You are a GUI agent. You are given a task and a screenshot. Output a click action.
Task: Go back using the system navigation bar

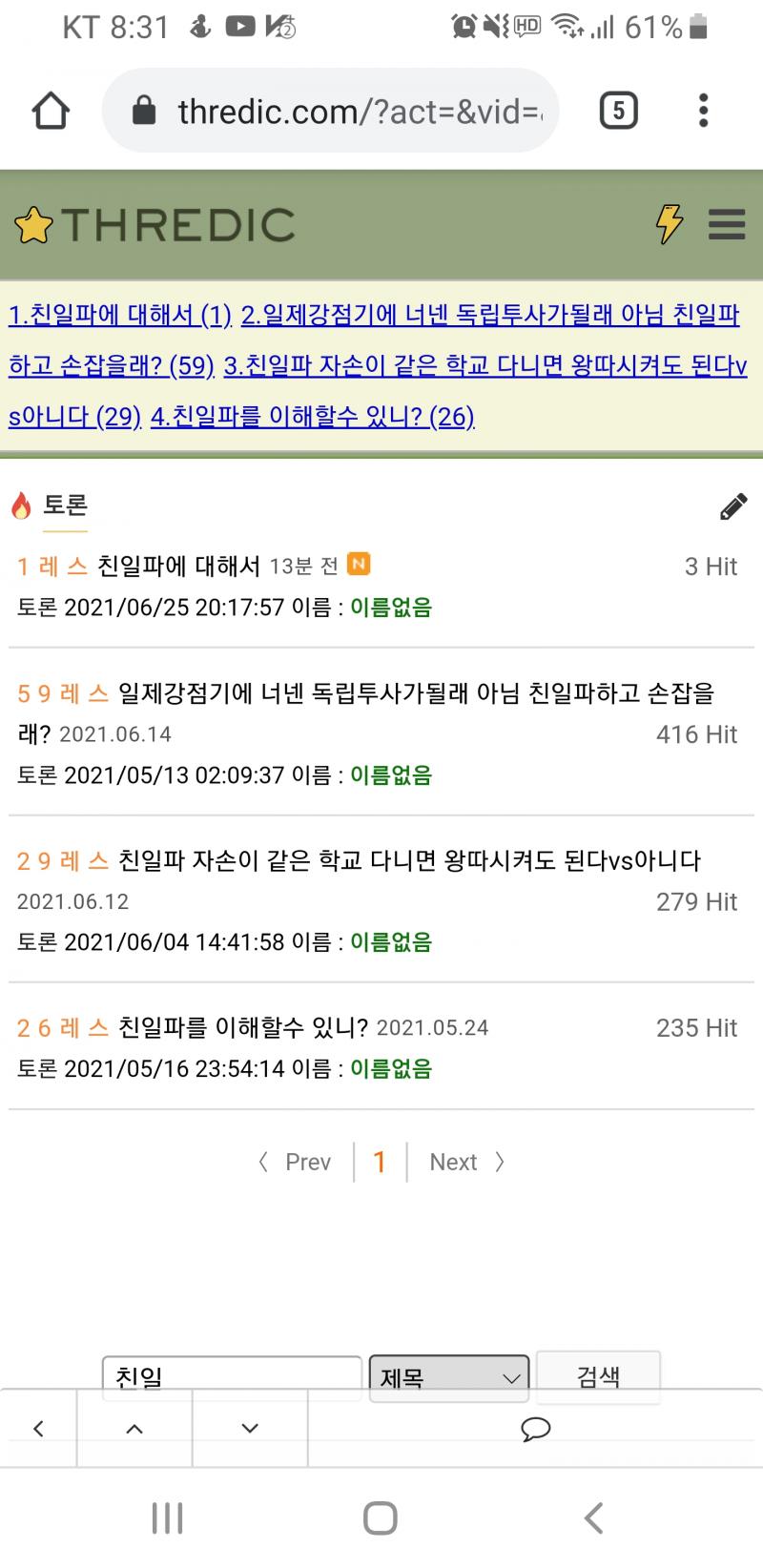tap(593, 1517)
